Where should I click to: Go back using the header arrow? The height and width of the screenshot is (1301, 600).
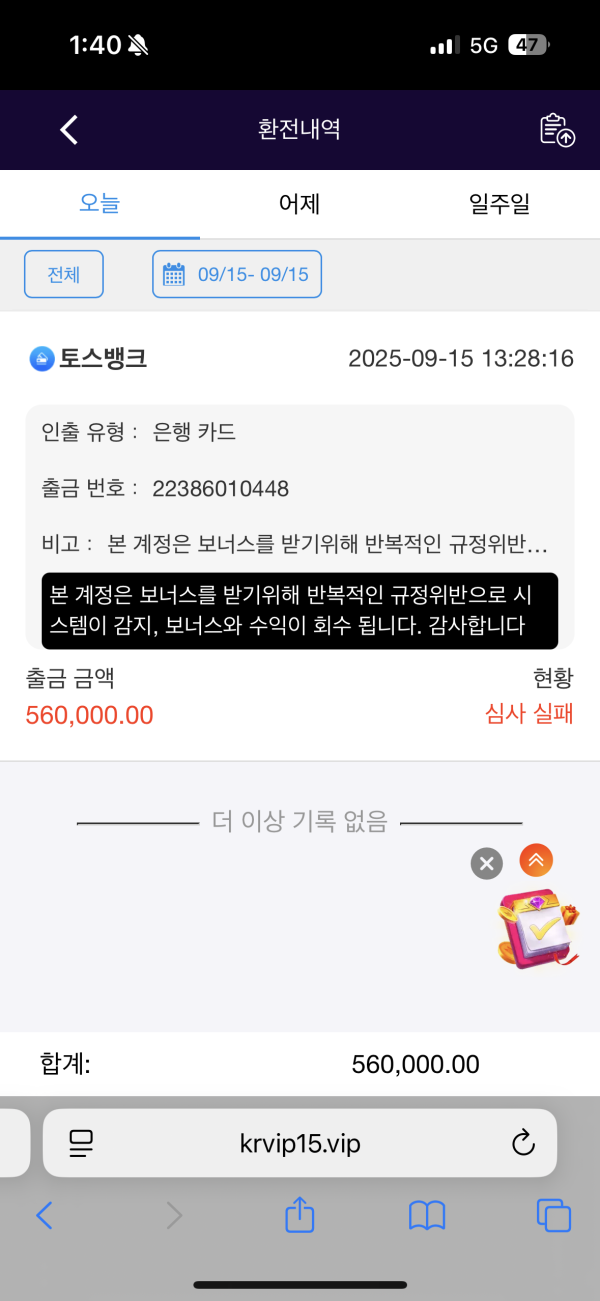tap(68, 130)
